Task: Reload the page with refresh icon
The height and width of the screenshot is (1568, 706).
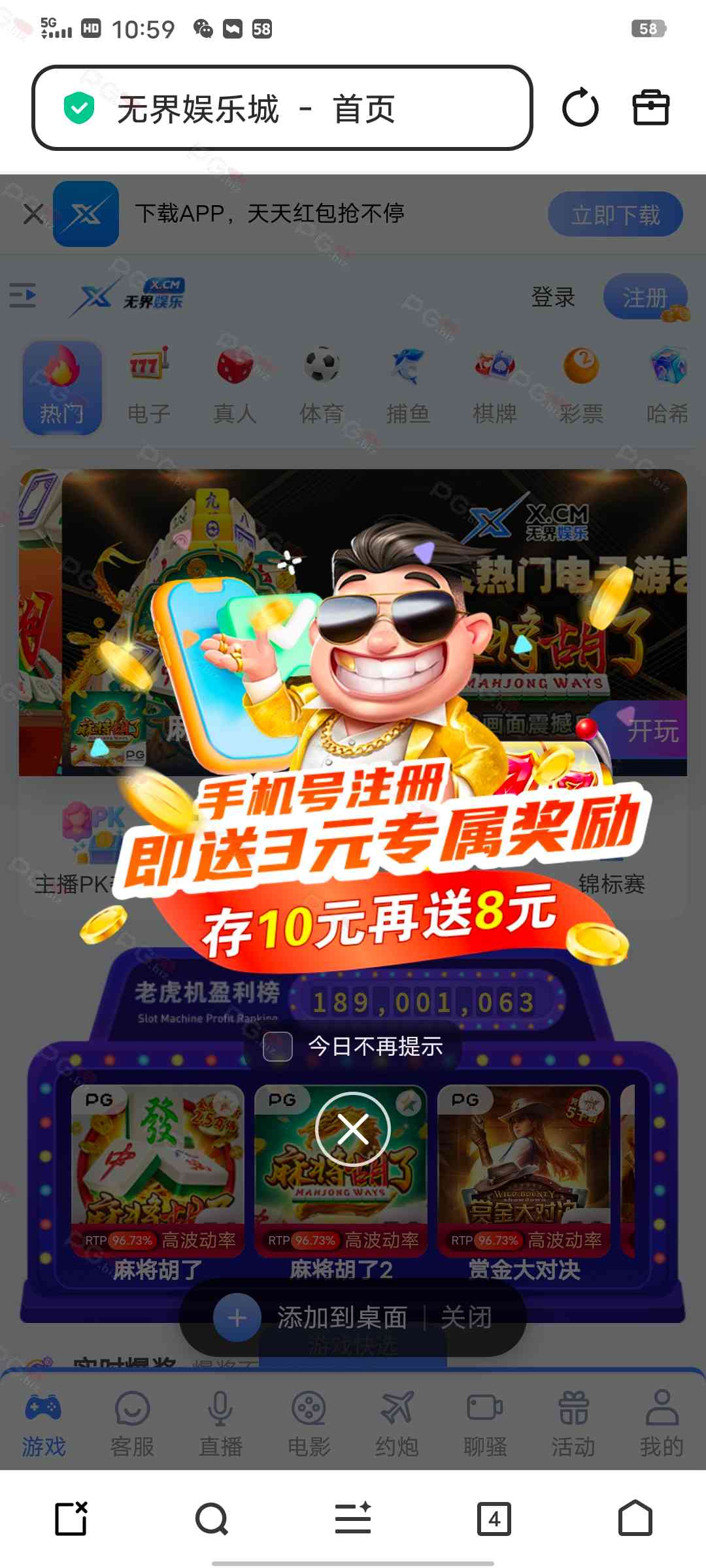Action: coord(580,108)
